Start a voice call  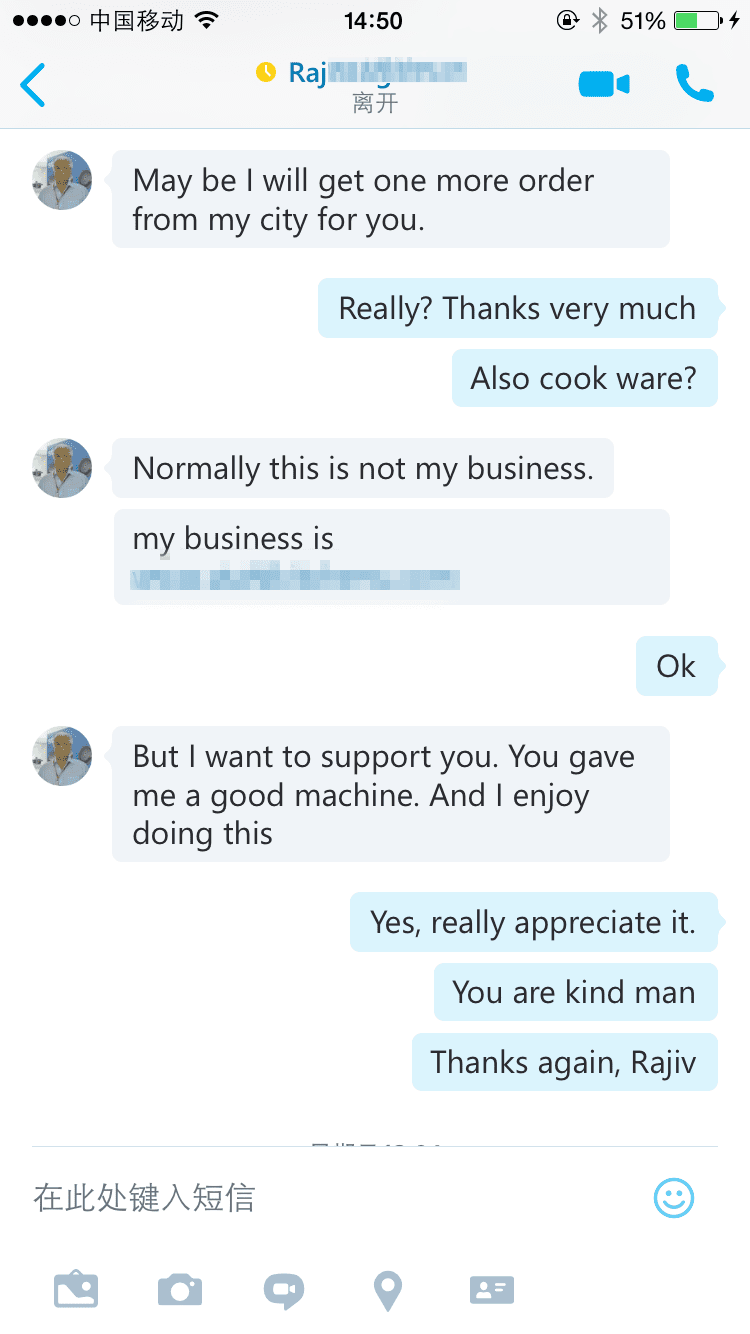point(694,85)
